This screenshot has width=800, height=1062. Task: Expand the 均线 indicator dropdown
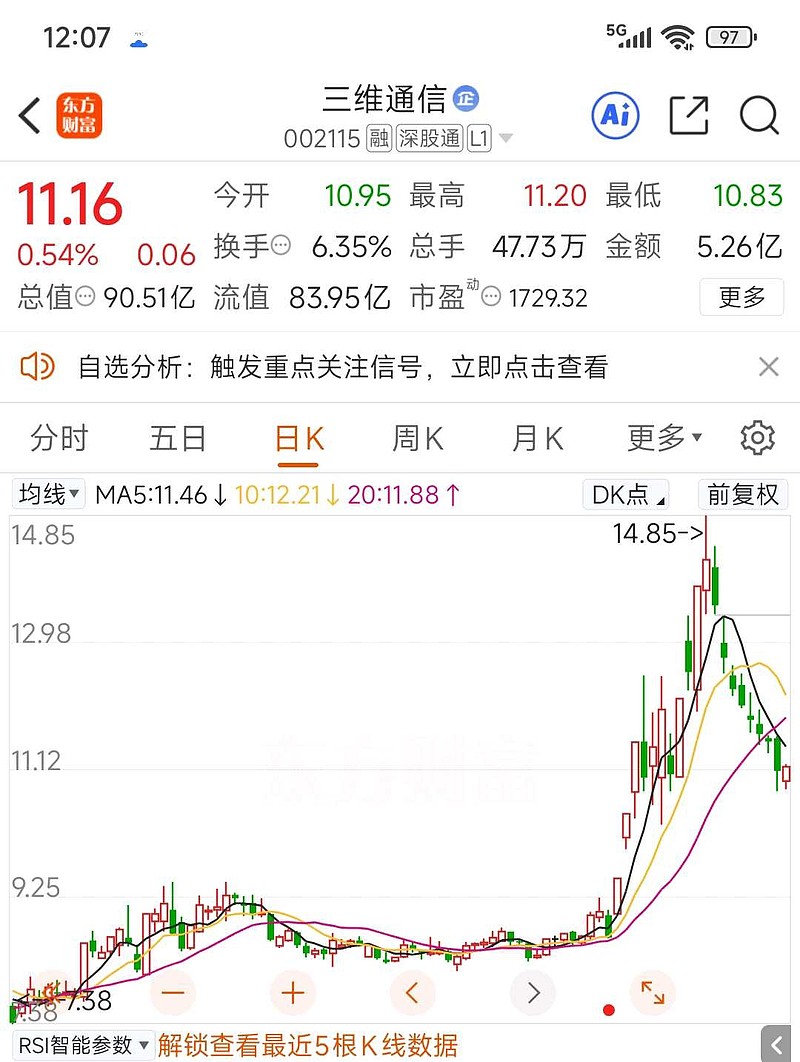pos(50,494)
